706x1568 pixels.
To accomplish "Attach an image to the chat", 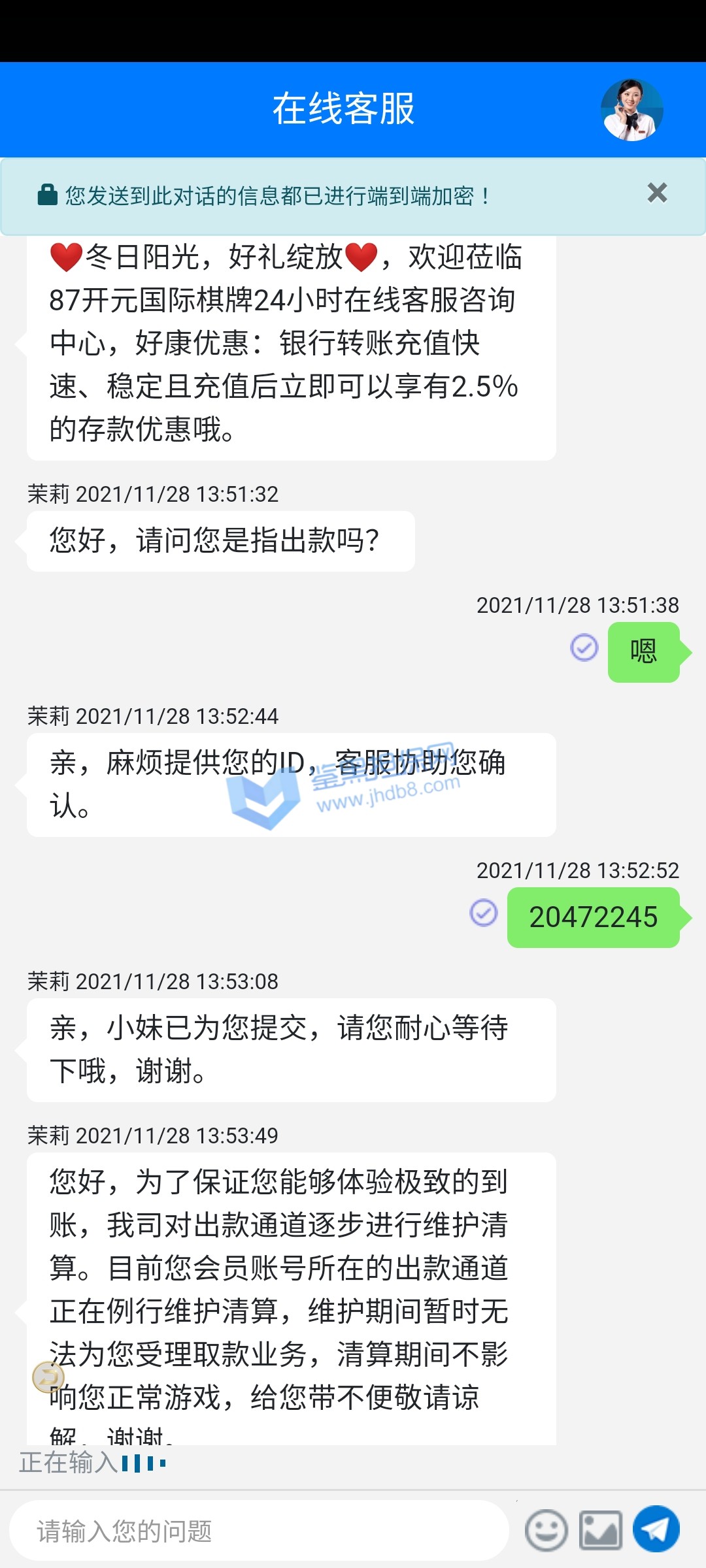I will tap(601, 1530).
